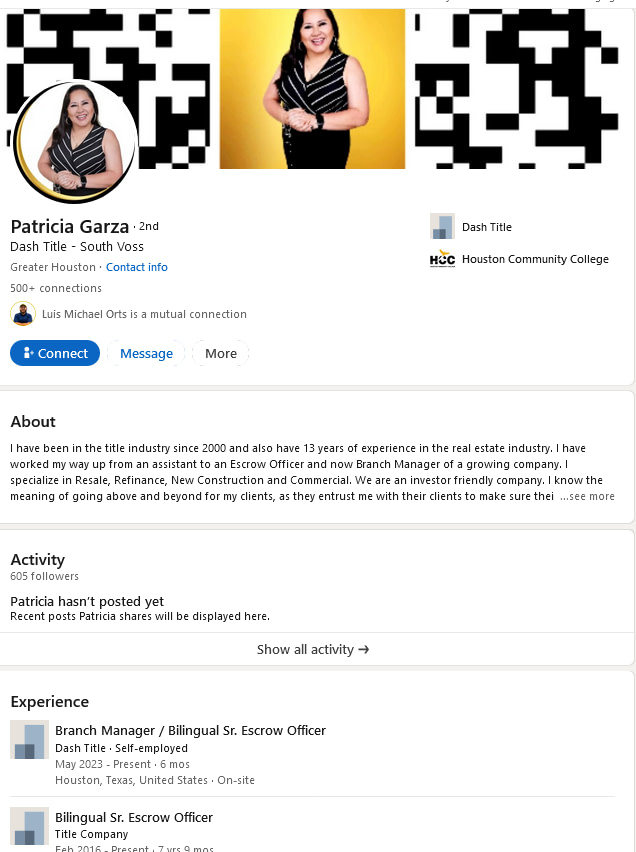
Task: Open the Branch Manager experience entry
Action: pyautogui.click(x=190, y=730)
